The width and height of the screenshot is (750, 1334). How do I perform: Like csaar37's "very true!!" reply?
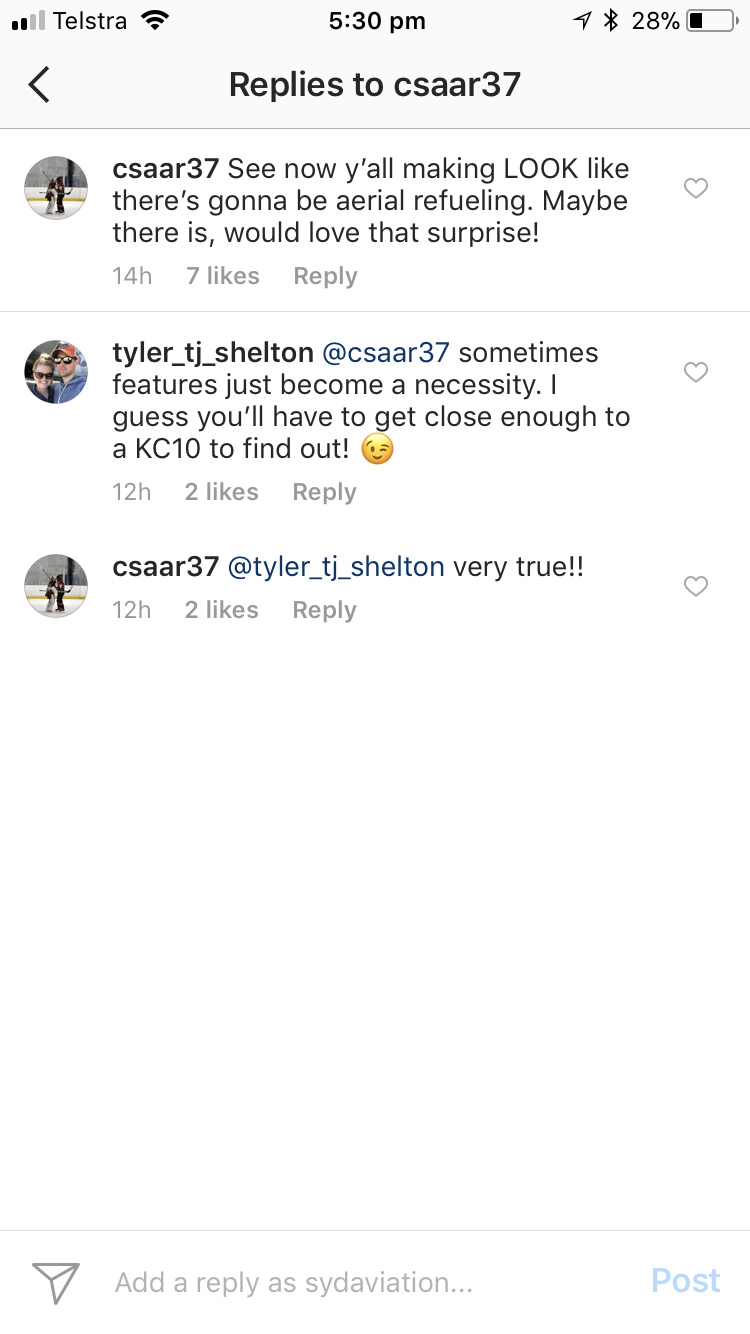pos(696,586)
